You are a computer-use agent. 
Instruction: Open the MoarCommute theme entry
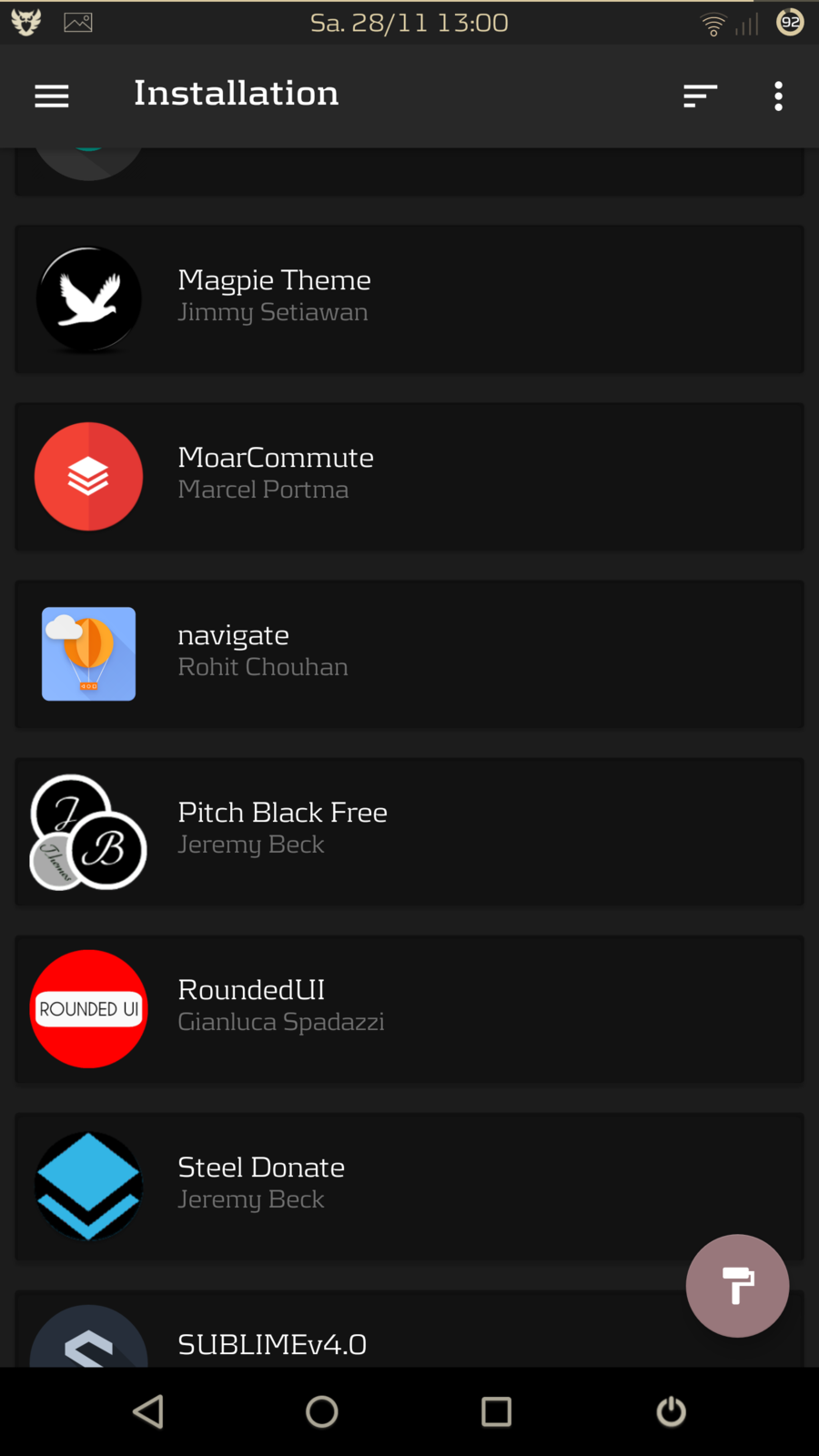click(409, 476)
